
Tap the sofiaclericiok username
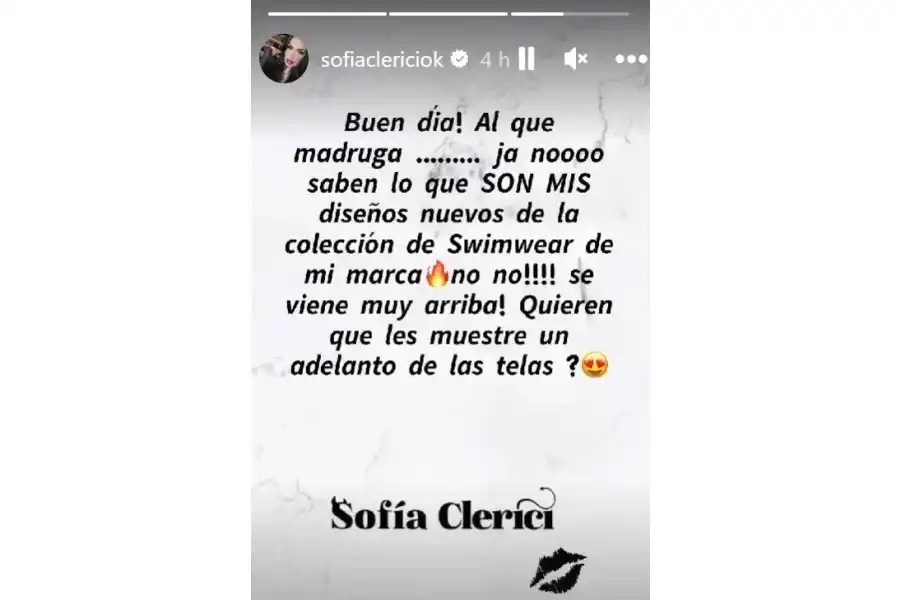[383, 59]
